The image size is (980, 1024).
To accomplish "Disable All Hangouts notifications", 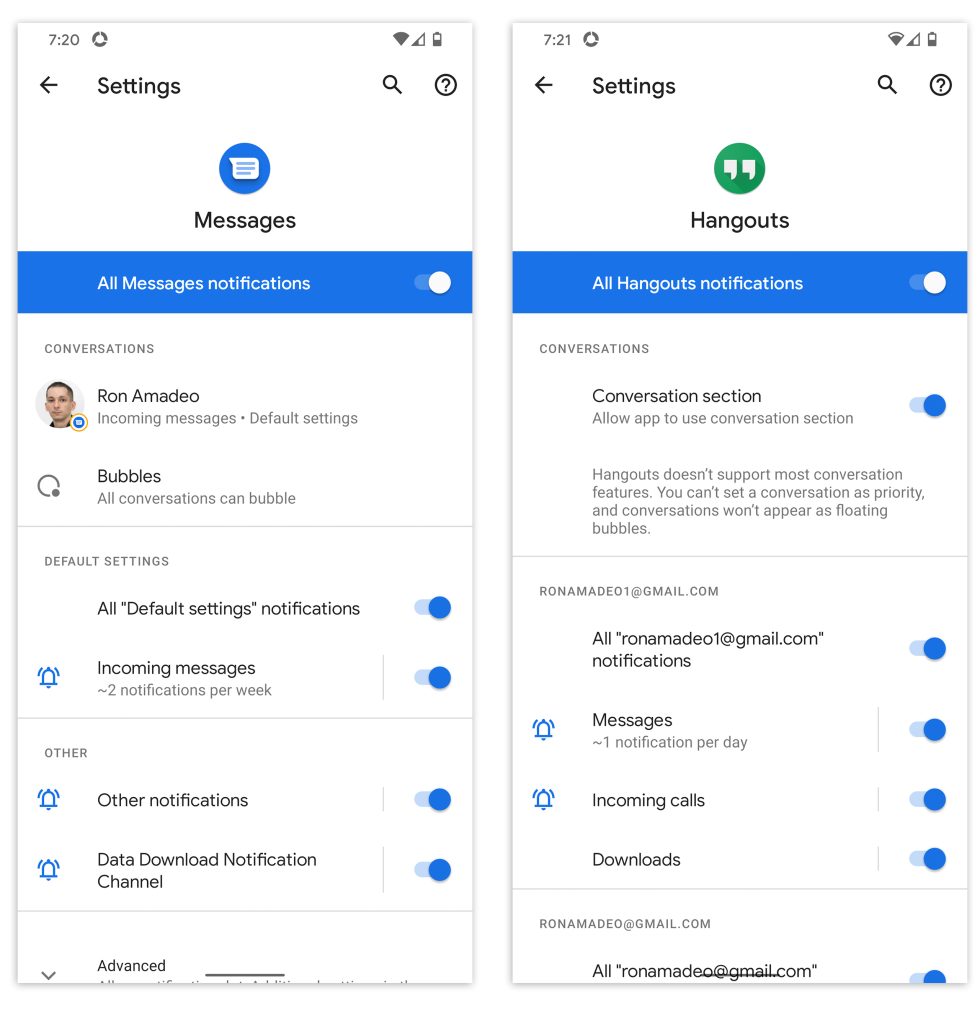I will click(928, 283).
